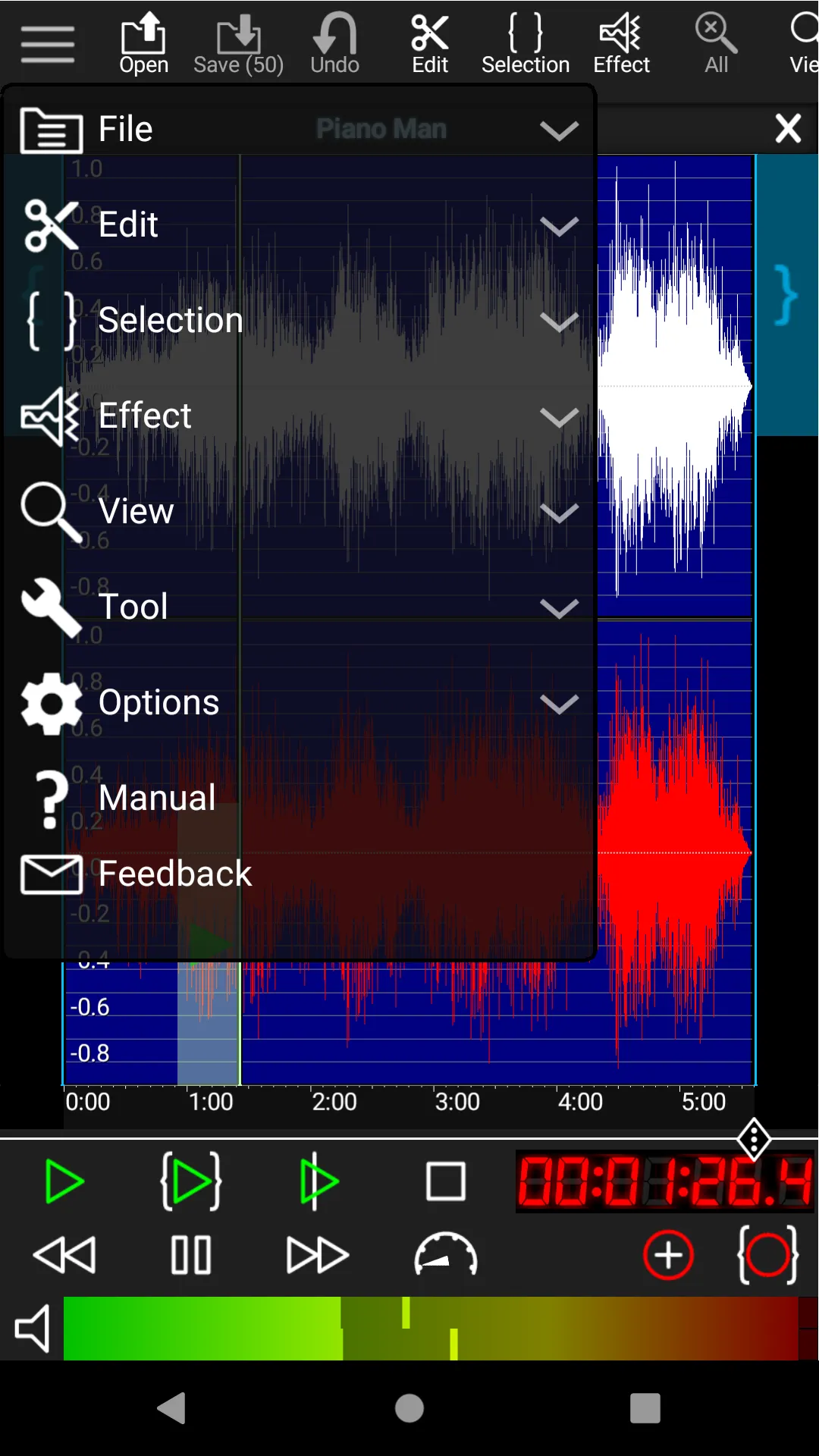
Task: Start playback with the green play button
Action: tap(64, 1181)
